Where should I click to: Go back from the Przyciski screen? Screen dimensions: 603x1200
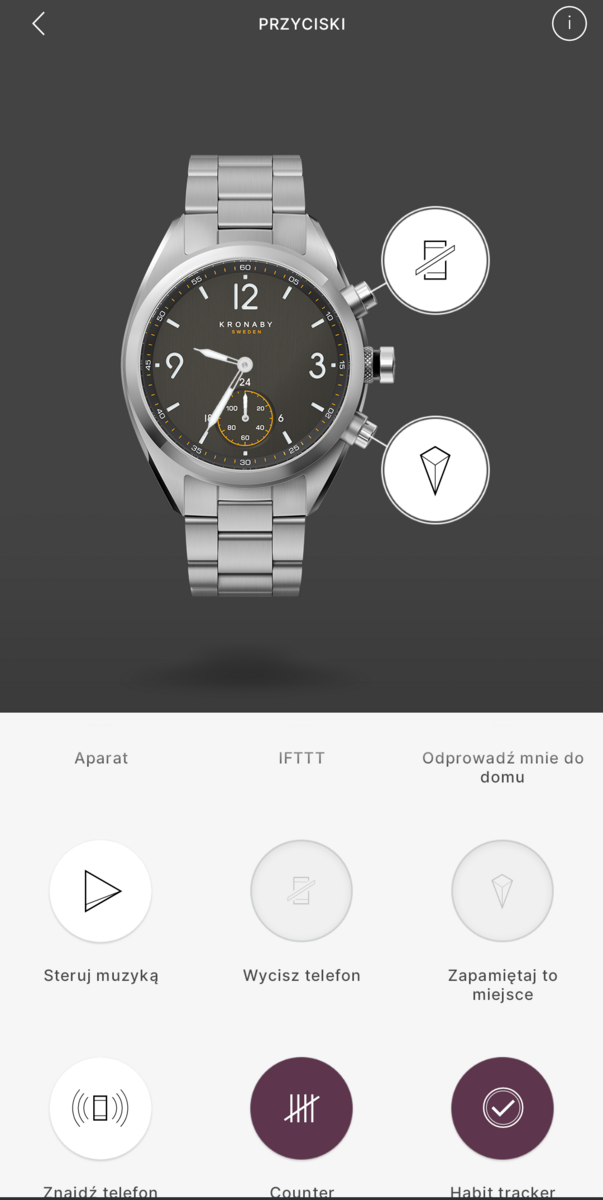[38, 24]
